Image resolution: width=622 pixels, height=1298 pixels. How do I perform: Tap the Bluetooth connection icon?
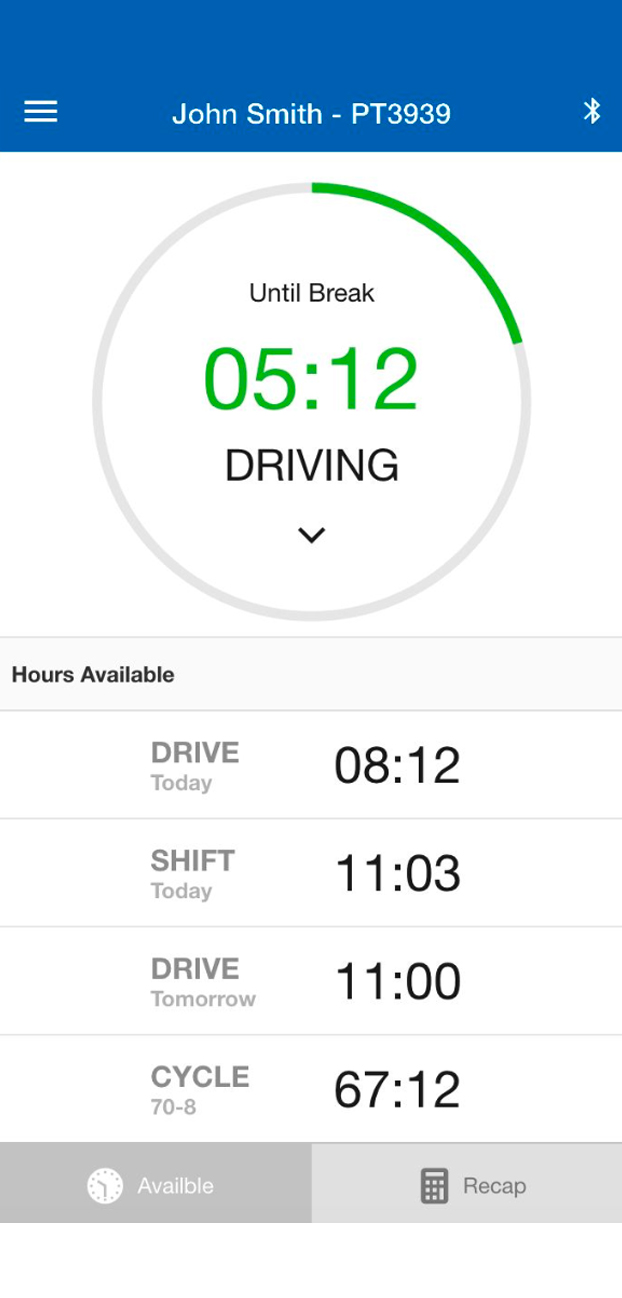point(591,111)
